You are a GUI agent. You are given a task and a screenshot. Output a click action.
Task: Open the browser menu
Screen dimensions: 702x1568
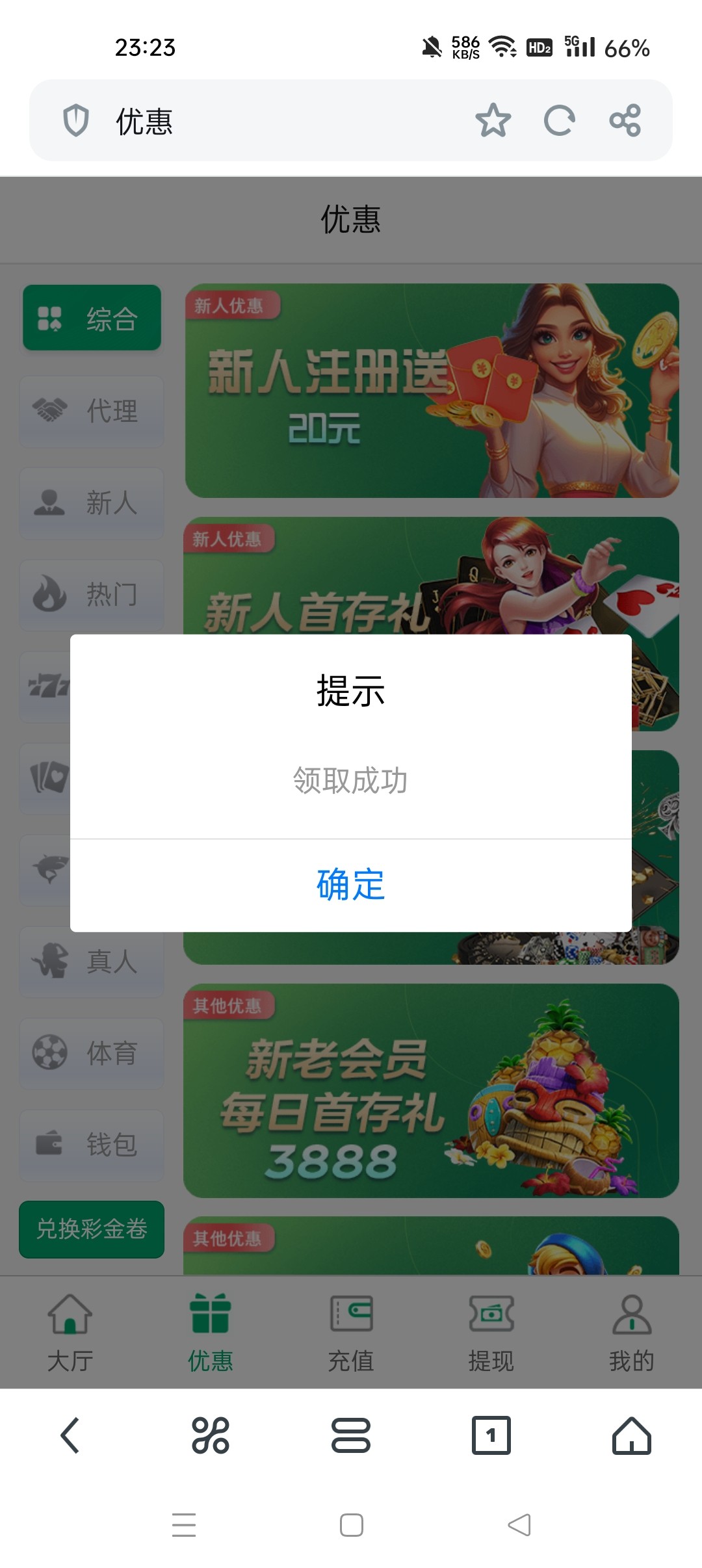pos(351,1435)
